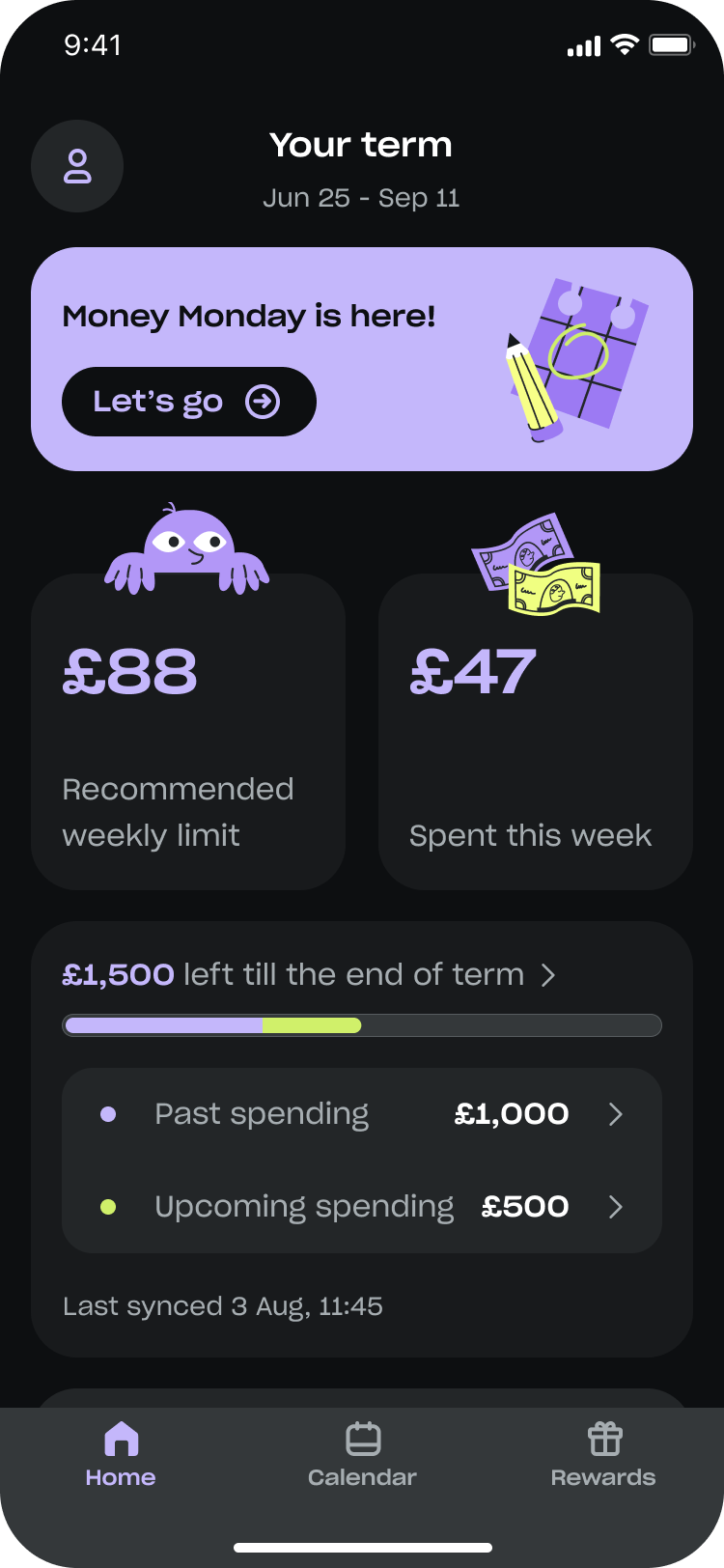Tap the Let's go button
The image size is (724, 1568).
pos(188,402)
